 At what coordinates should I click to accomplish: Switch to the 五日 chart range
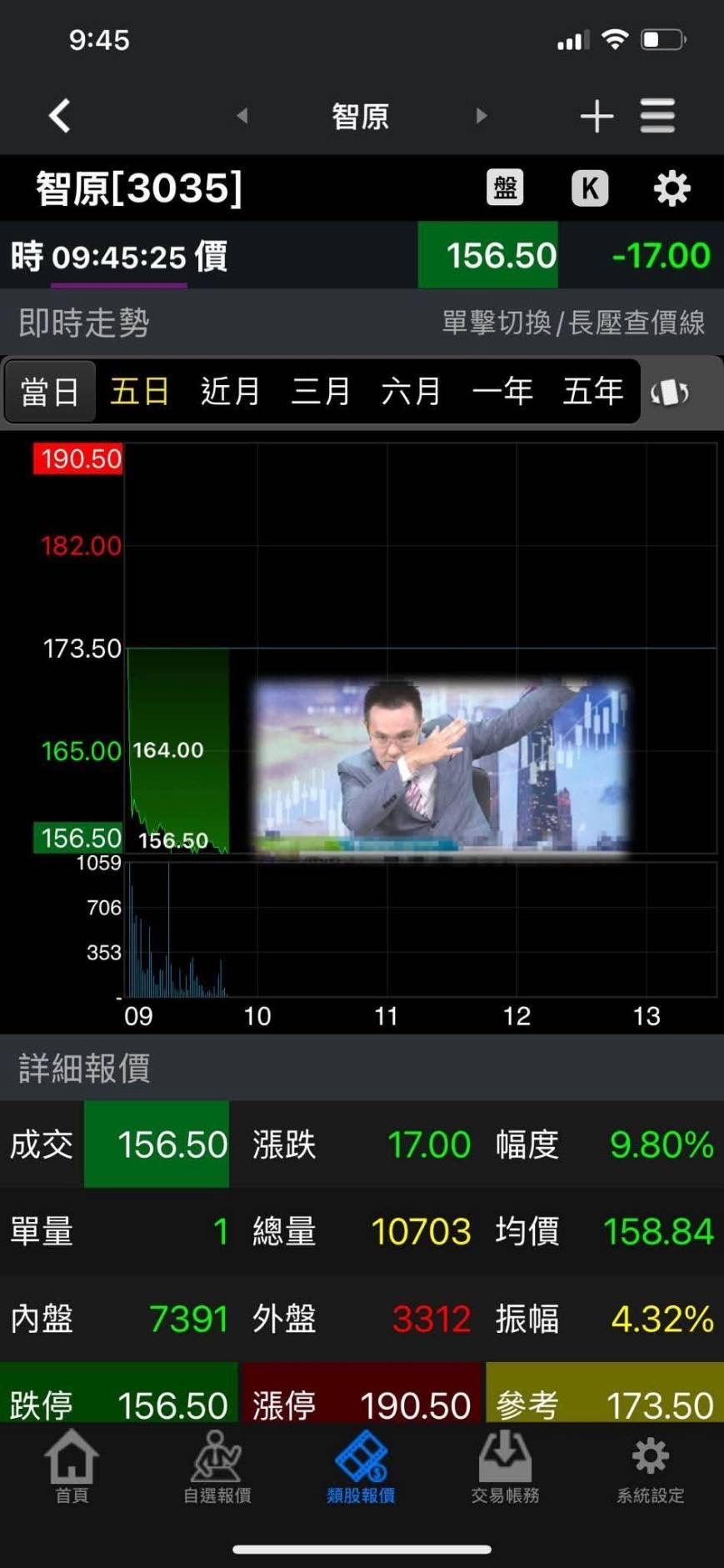(x=140, y=391)
